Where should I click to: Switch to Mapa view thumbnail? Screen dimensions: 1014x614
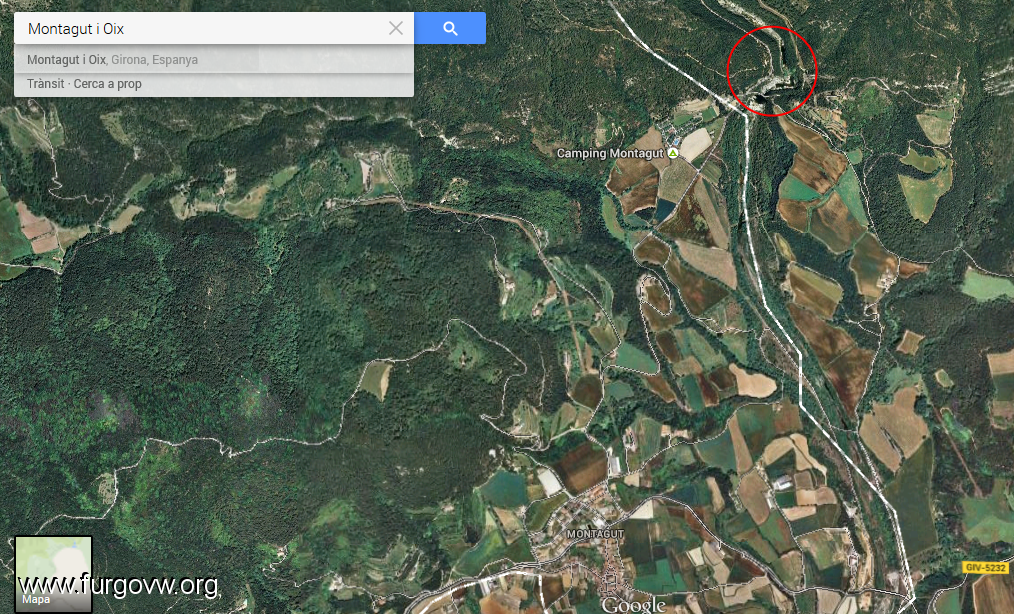[x=53, y=574]
